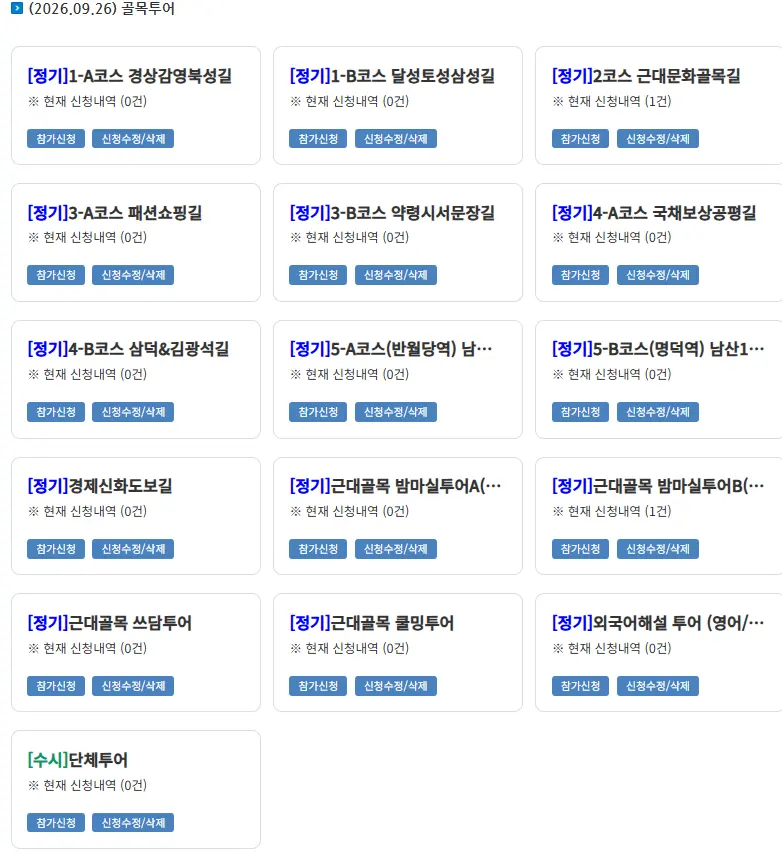Apply for 외국어해설 투어 with 참가신청
Screen dimensions: 782x854
pyautogui.click(x=580, y=686)
